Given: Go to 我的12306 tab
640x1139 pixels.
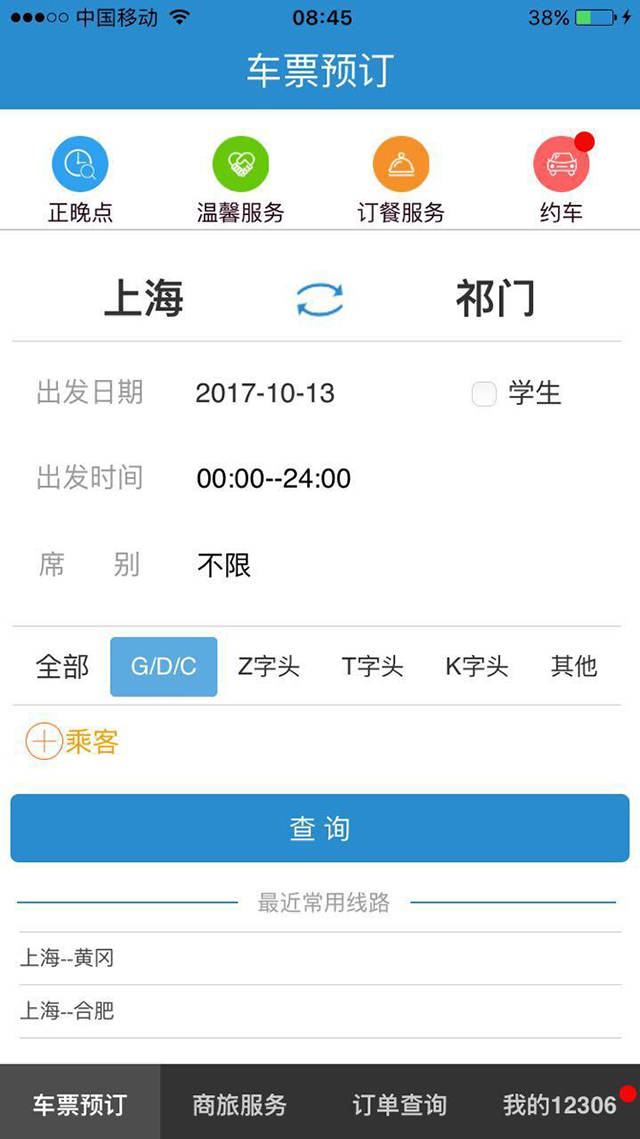Looking at the screenshot, I should coord(560,1104).
